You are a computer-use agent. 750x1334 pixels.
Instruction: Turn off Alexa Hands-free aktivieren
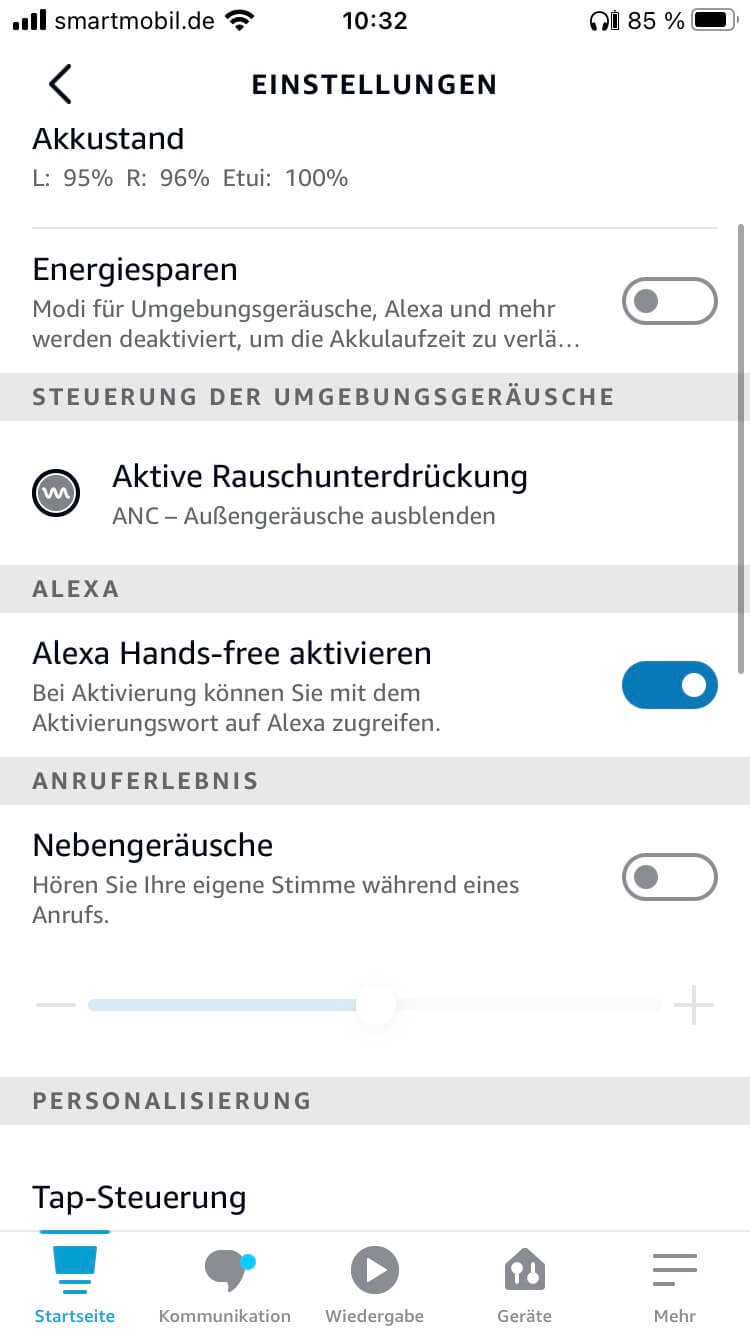[669, 685]
